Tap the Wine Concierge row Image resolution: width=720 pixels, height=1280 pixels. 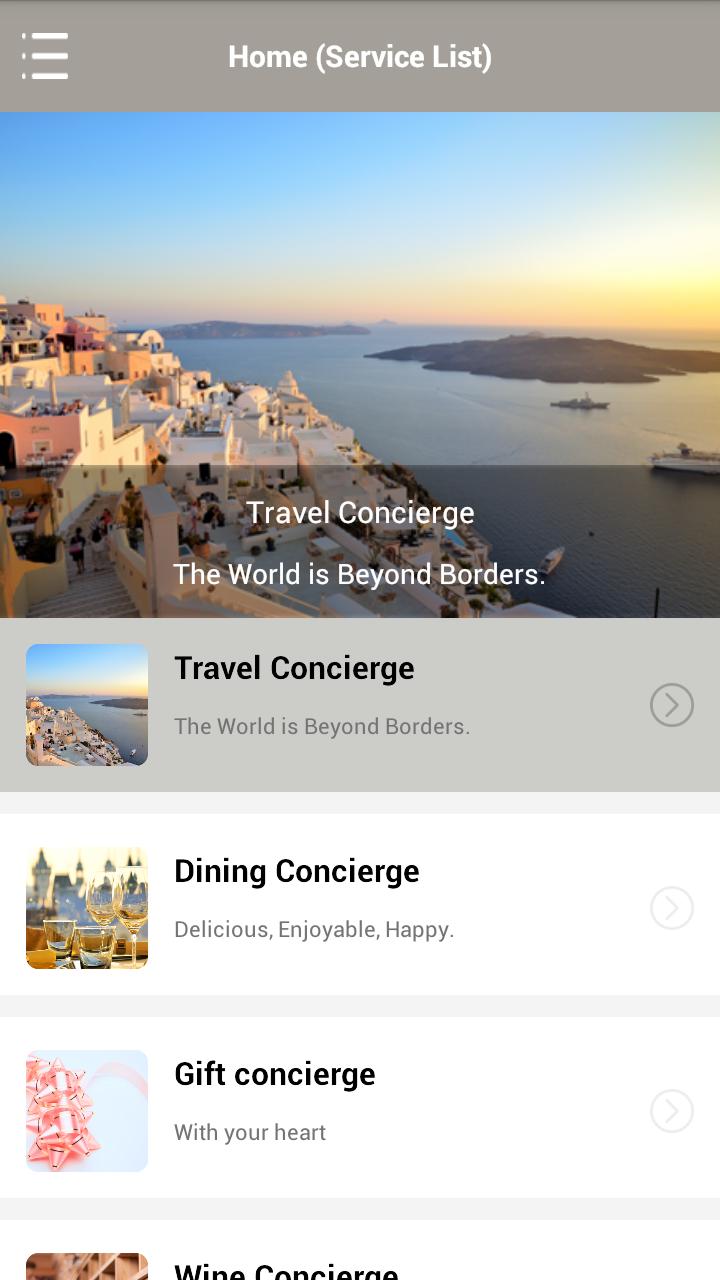[360, 1262]
